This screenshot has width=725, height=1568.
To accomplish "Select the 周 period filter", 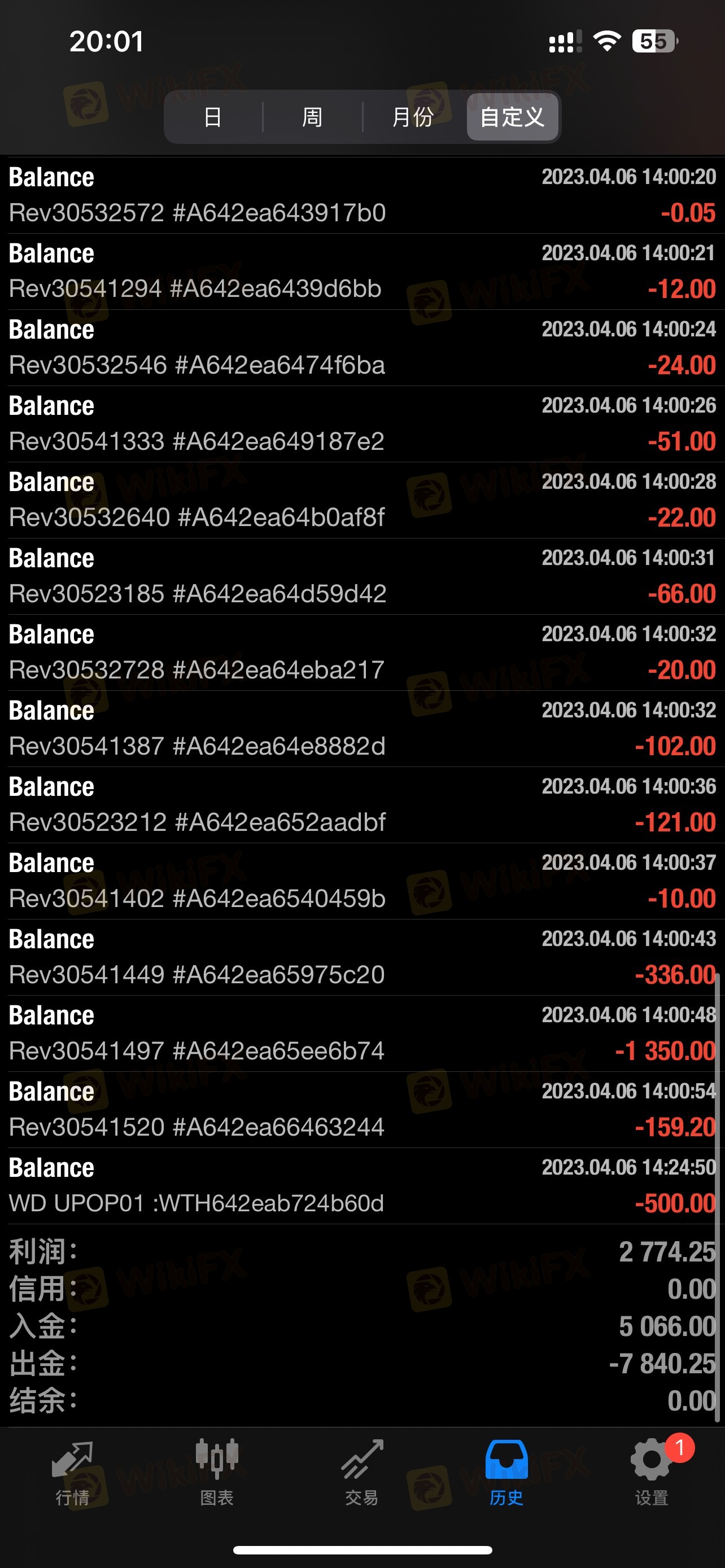I will pos(312,117).
